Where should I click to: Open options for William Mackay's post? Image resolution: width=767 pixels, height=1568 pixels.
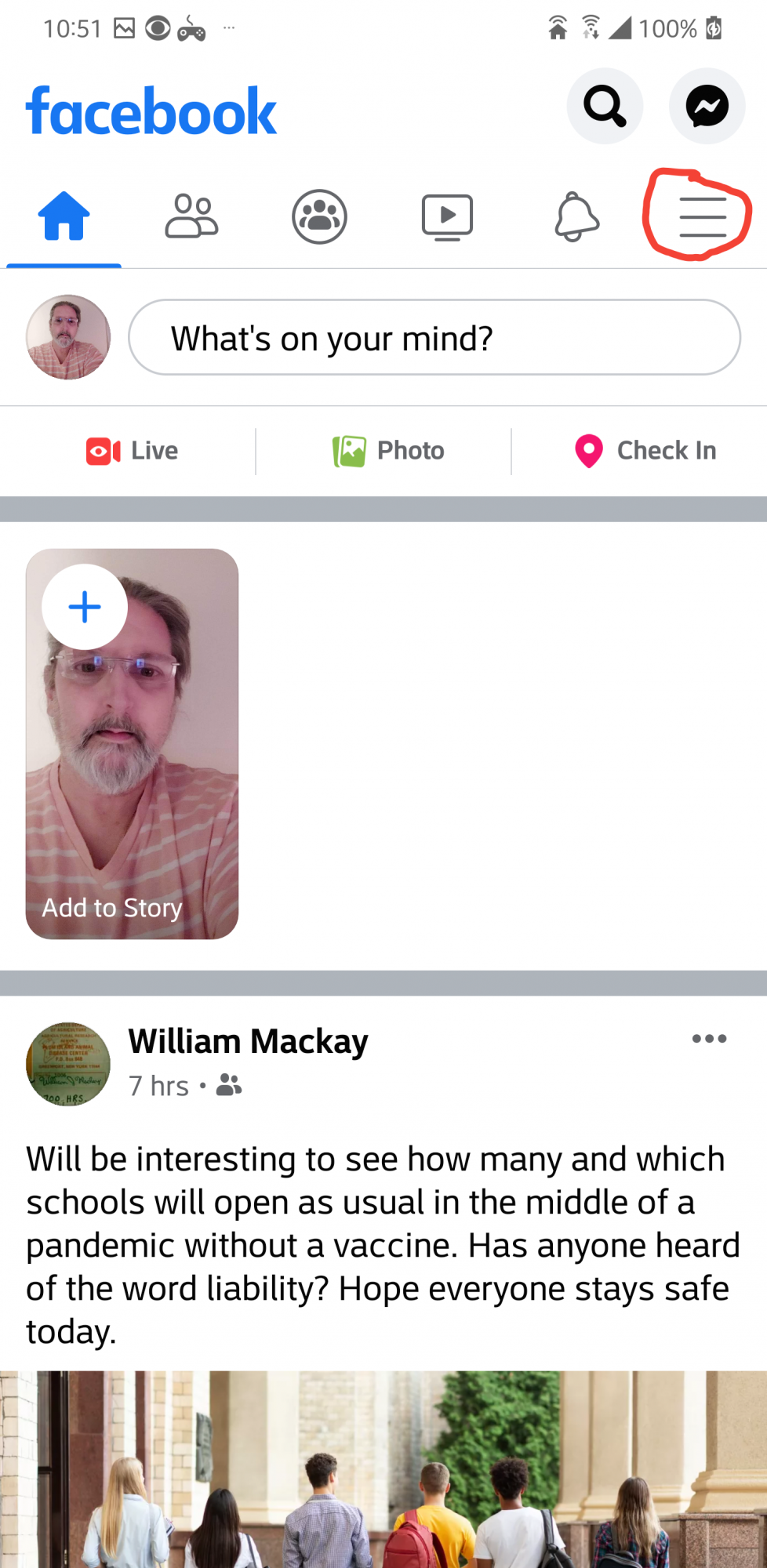click(x=709, y=1039)
